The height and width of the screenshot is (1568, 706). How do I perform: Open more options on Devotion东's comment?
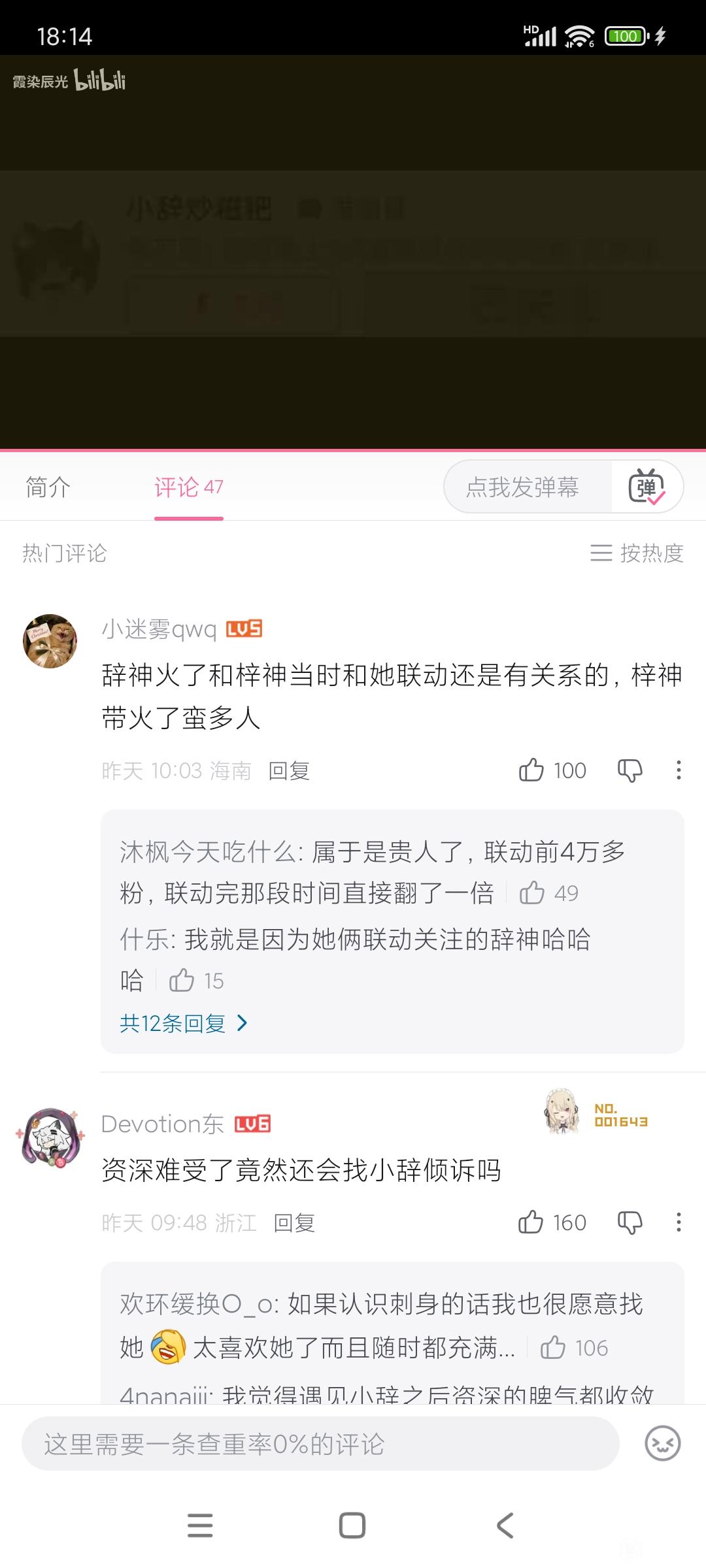pyautogui.click(x=679, y=1222)
